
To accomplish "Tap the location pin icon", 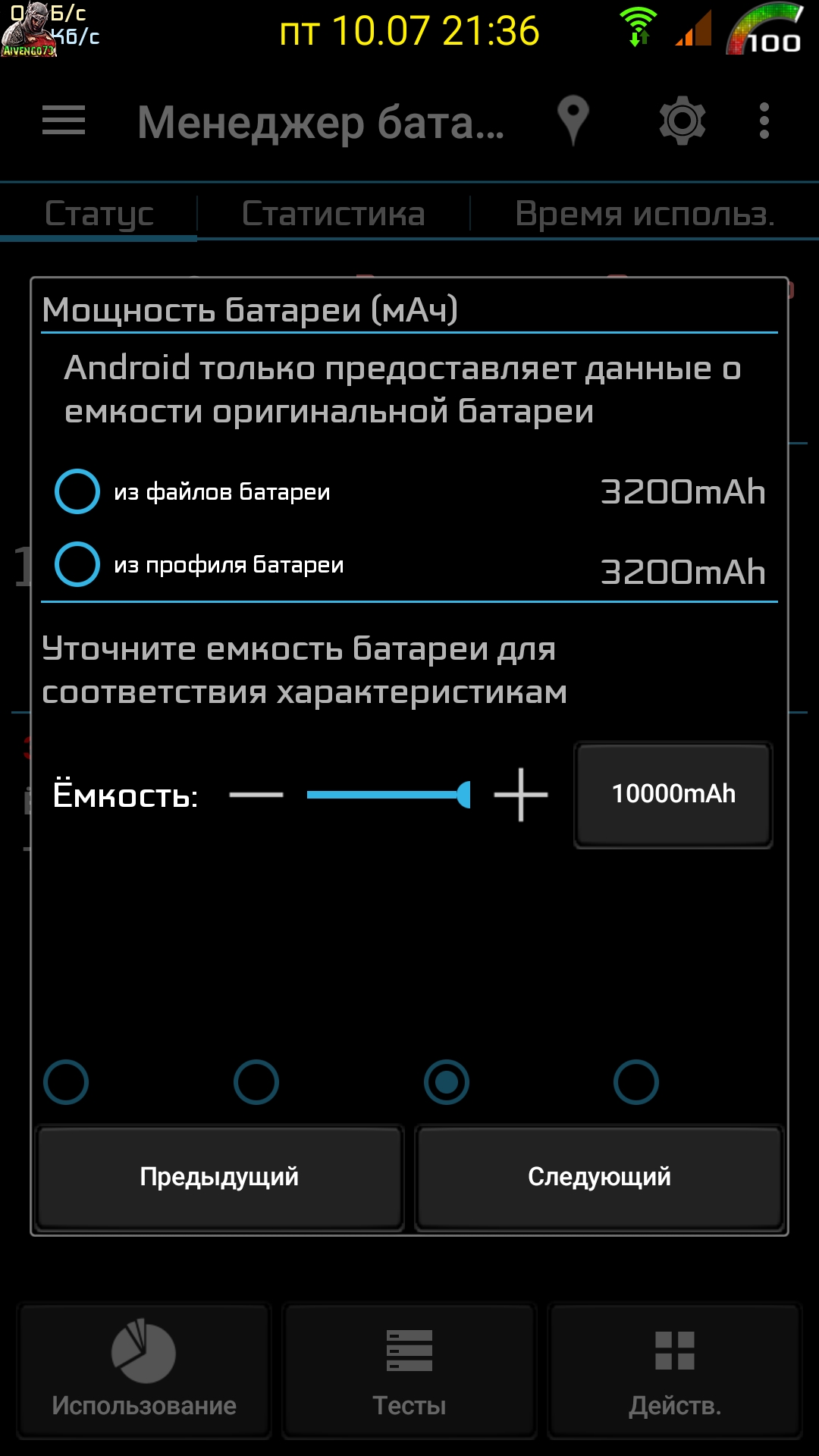I will 573,121.
